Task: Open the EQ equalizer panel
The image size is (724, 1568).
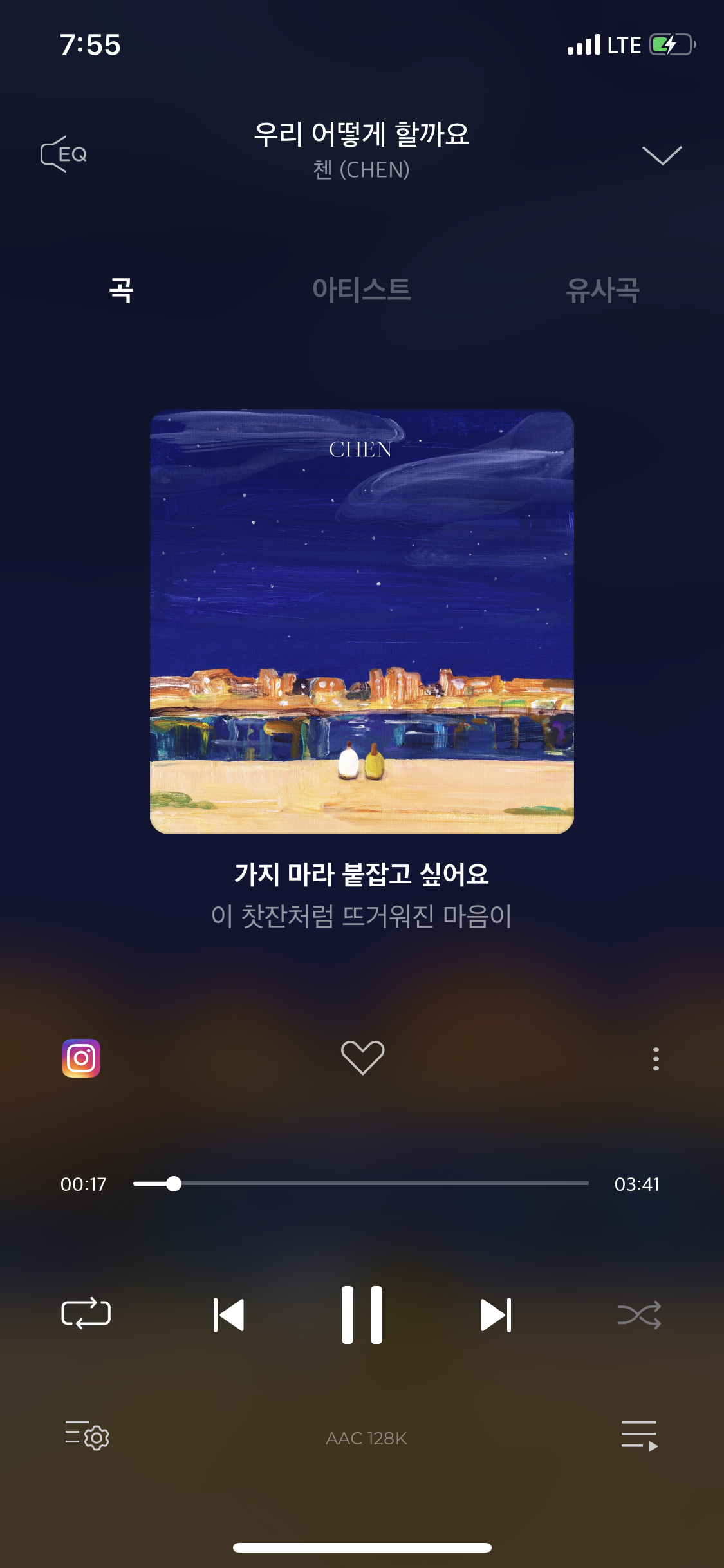Action: [x=64, y=153]
